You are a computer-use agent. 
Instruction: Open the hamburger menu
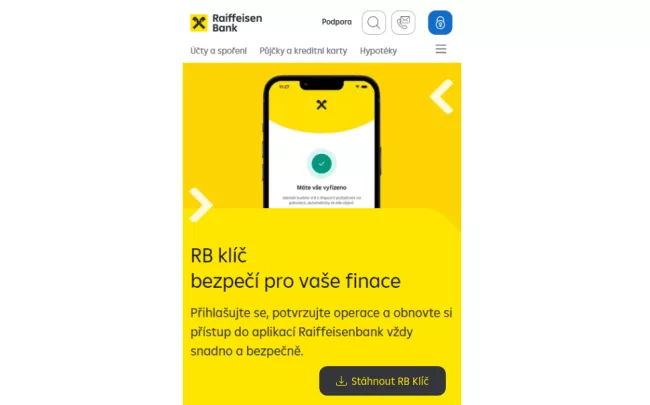[x=441, y=49]
